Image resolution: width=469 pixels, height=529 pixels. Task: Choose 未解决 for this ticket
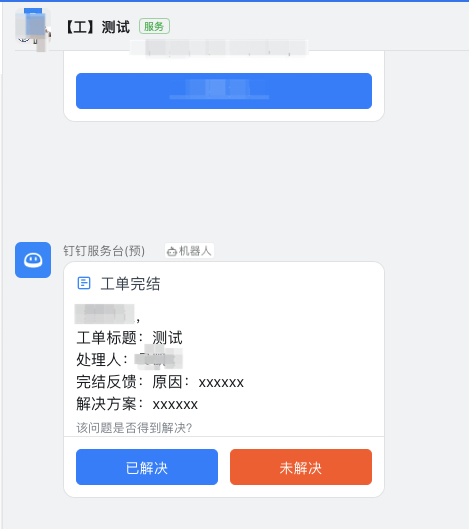(301, 467)
